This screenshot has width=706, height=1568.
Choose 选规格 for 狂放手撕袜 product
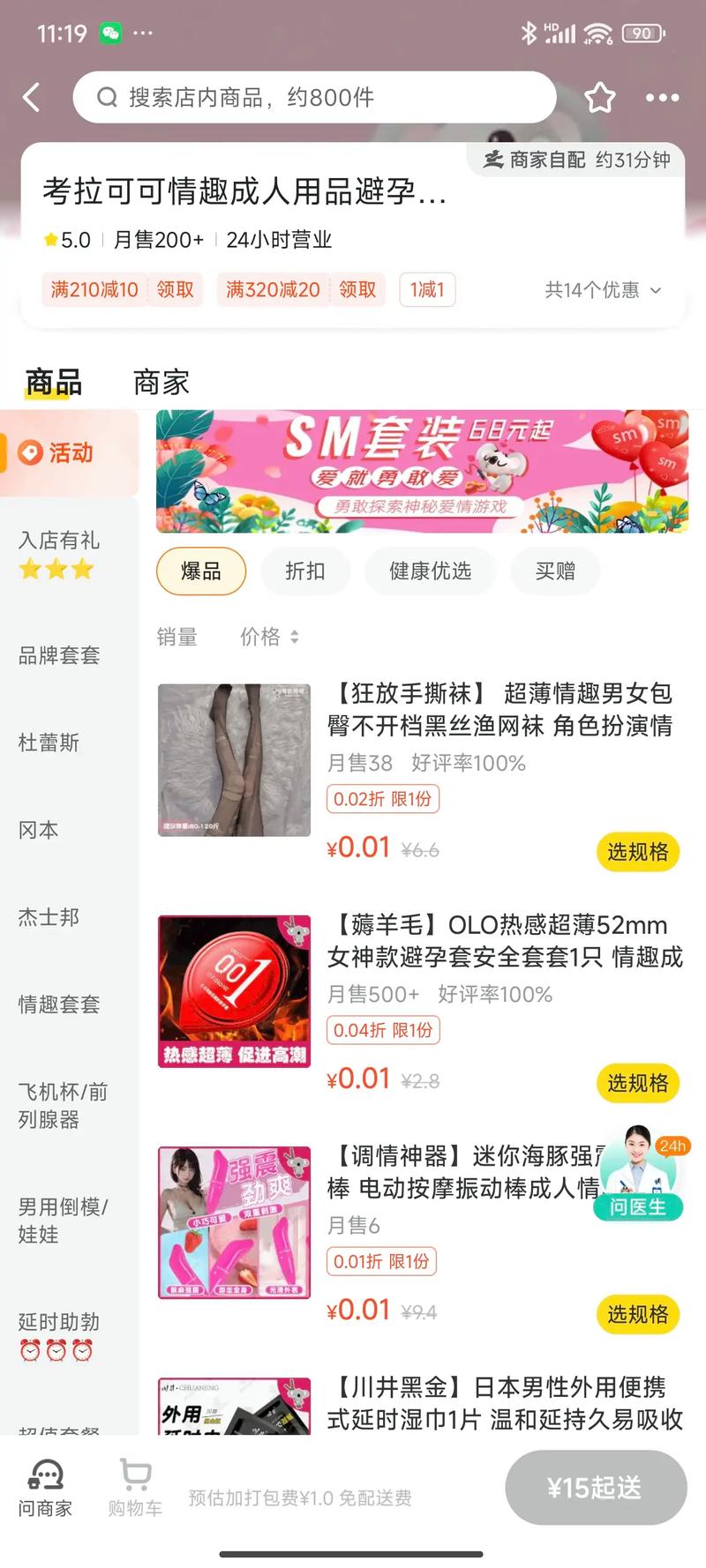pos(637,852)
